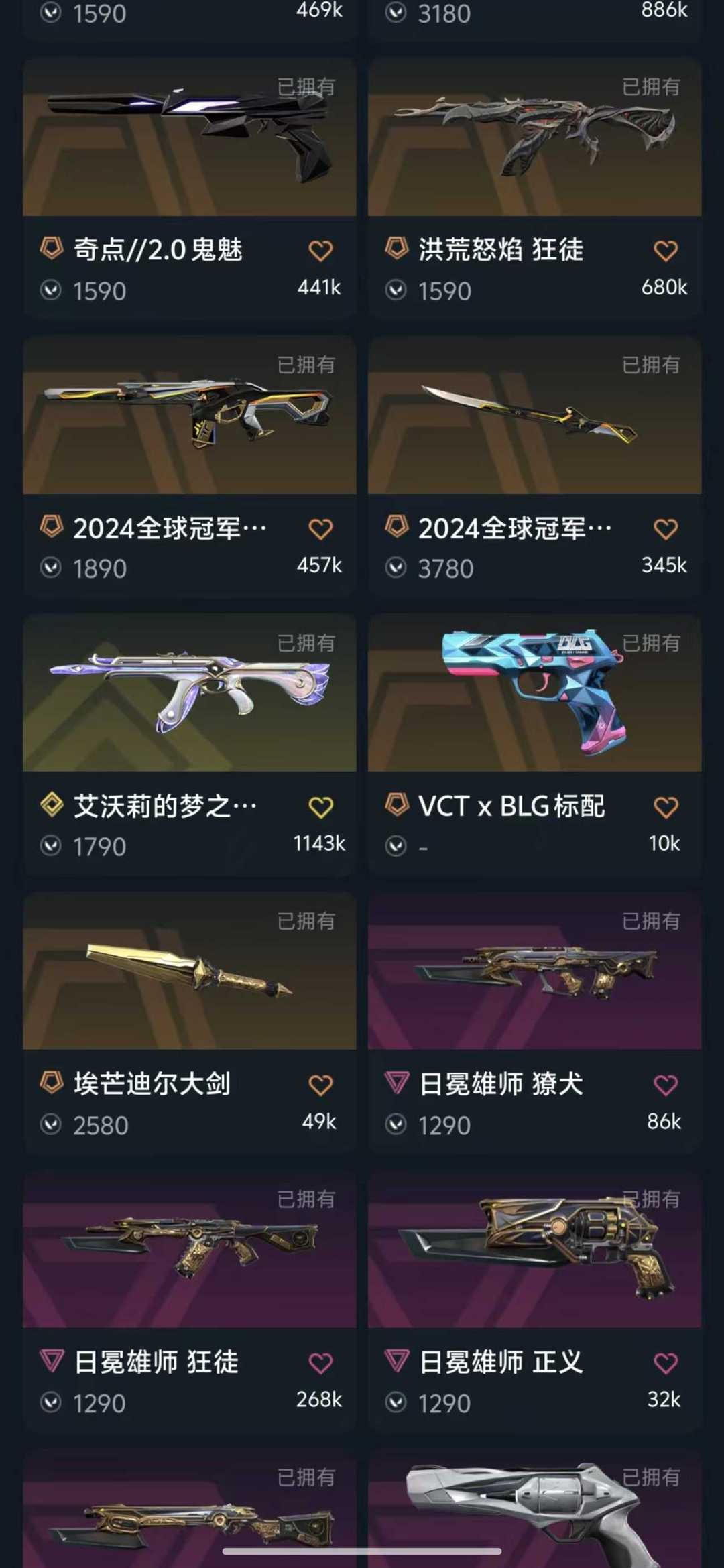Like the 艾沃莉的梦之 skin
This screenshot has height=1568, width=724.
[x=320, y=808]
